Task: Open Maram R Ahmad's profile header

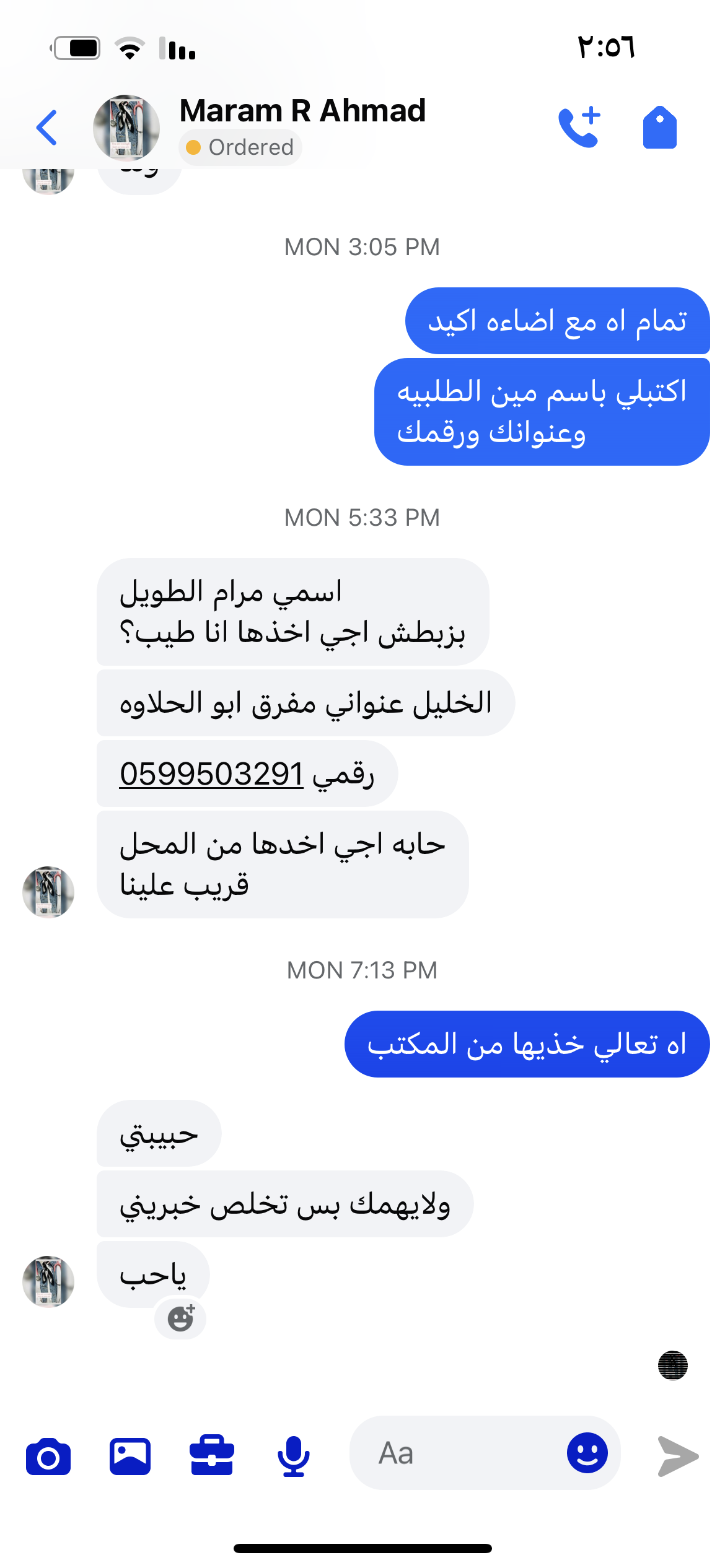Action: tap(302, 111)
